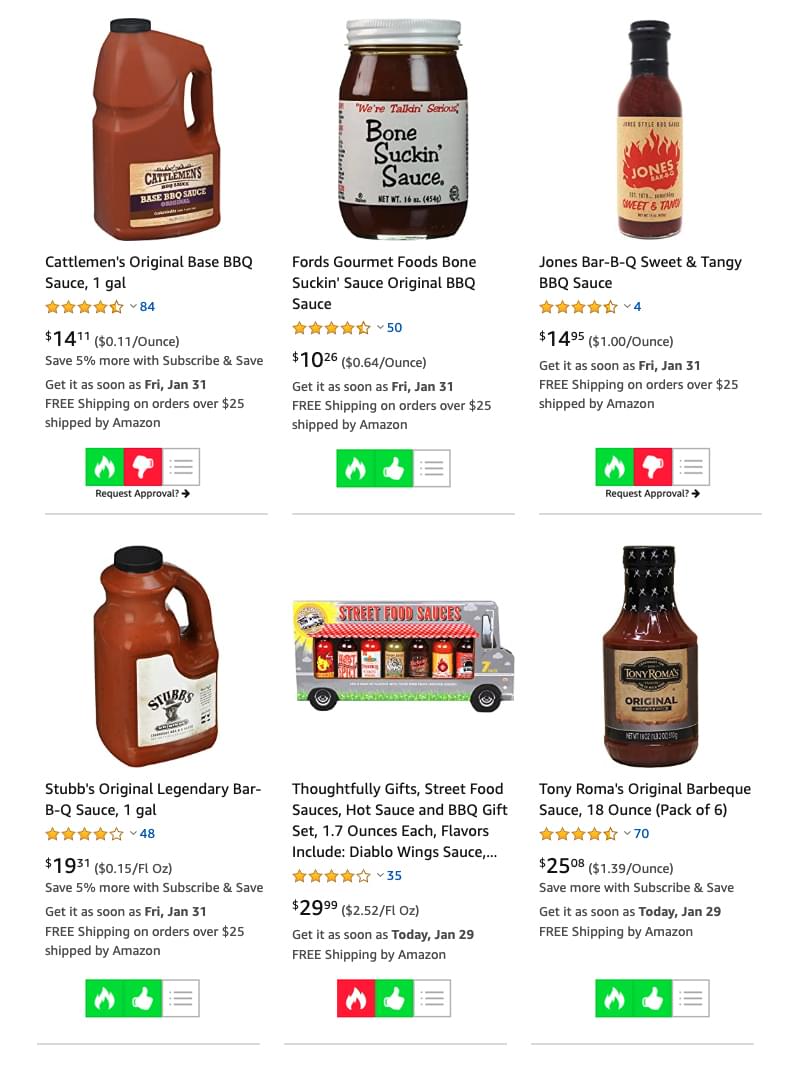Tap thumbs-down icon under Cattlemen's sauce
This screenshot has width=800, height=1067.
click(142, 467)
